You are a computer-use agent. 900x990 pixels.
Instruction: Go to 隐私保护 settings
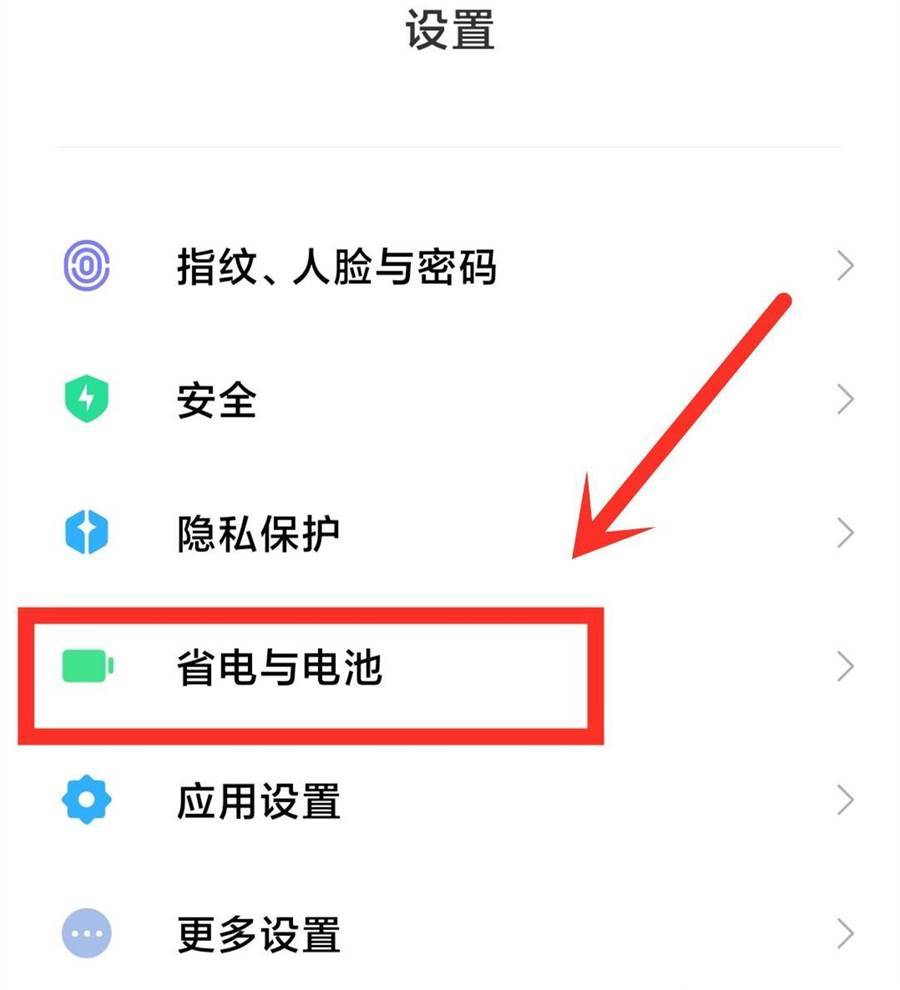[x=258, y=533]
